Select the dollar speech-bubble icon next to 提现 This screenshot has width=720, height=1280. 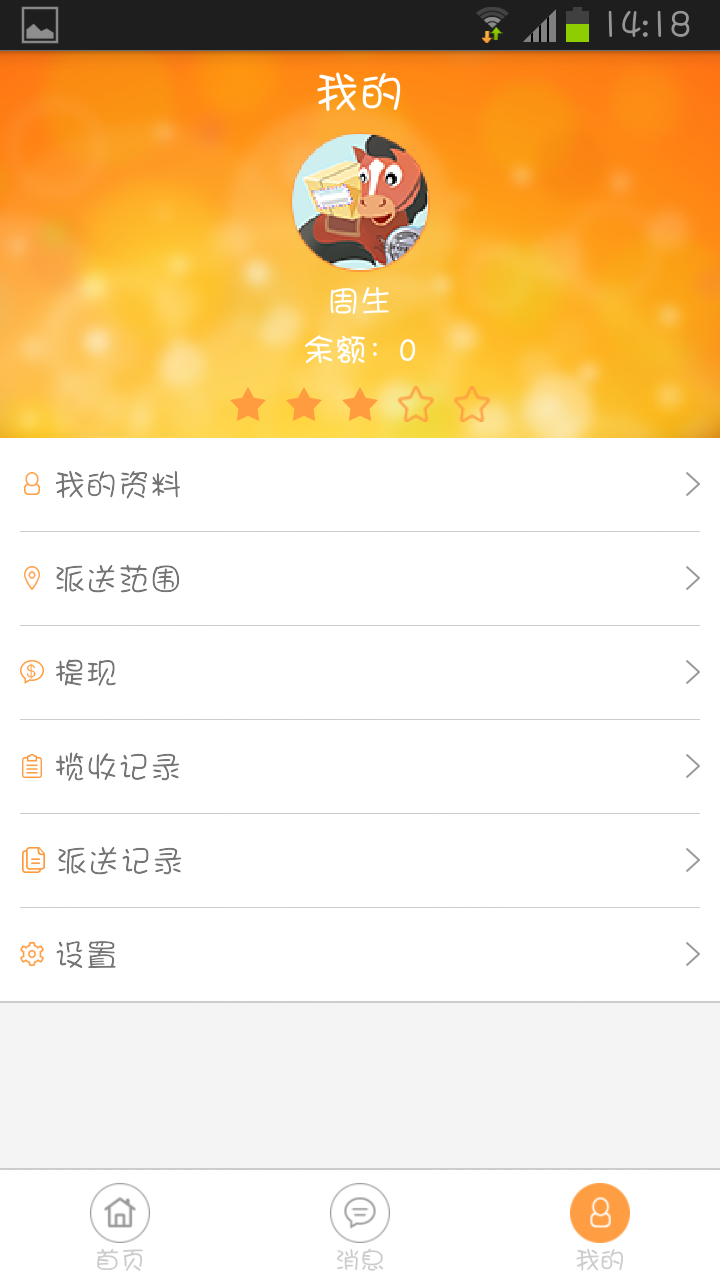click(x=31, y=672)
